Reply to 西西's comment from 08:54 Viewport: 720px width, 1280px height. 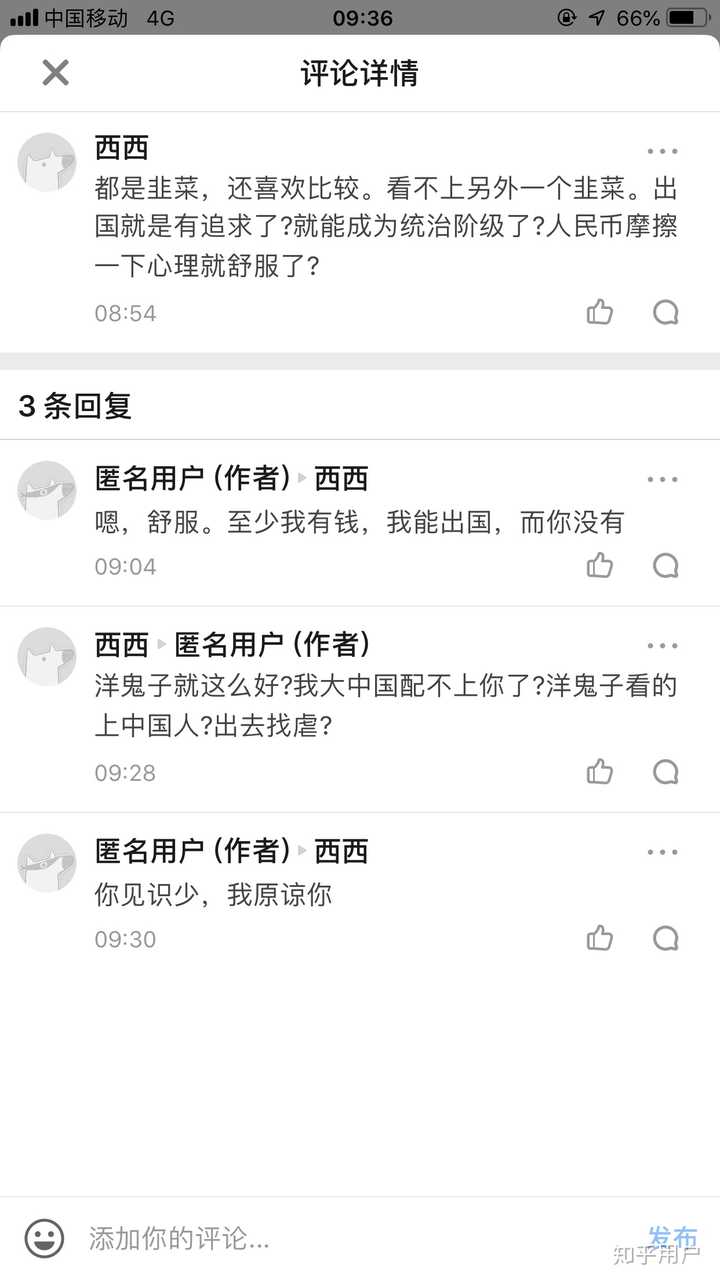(666, 312)
